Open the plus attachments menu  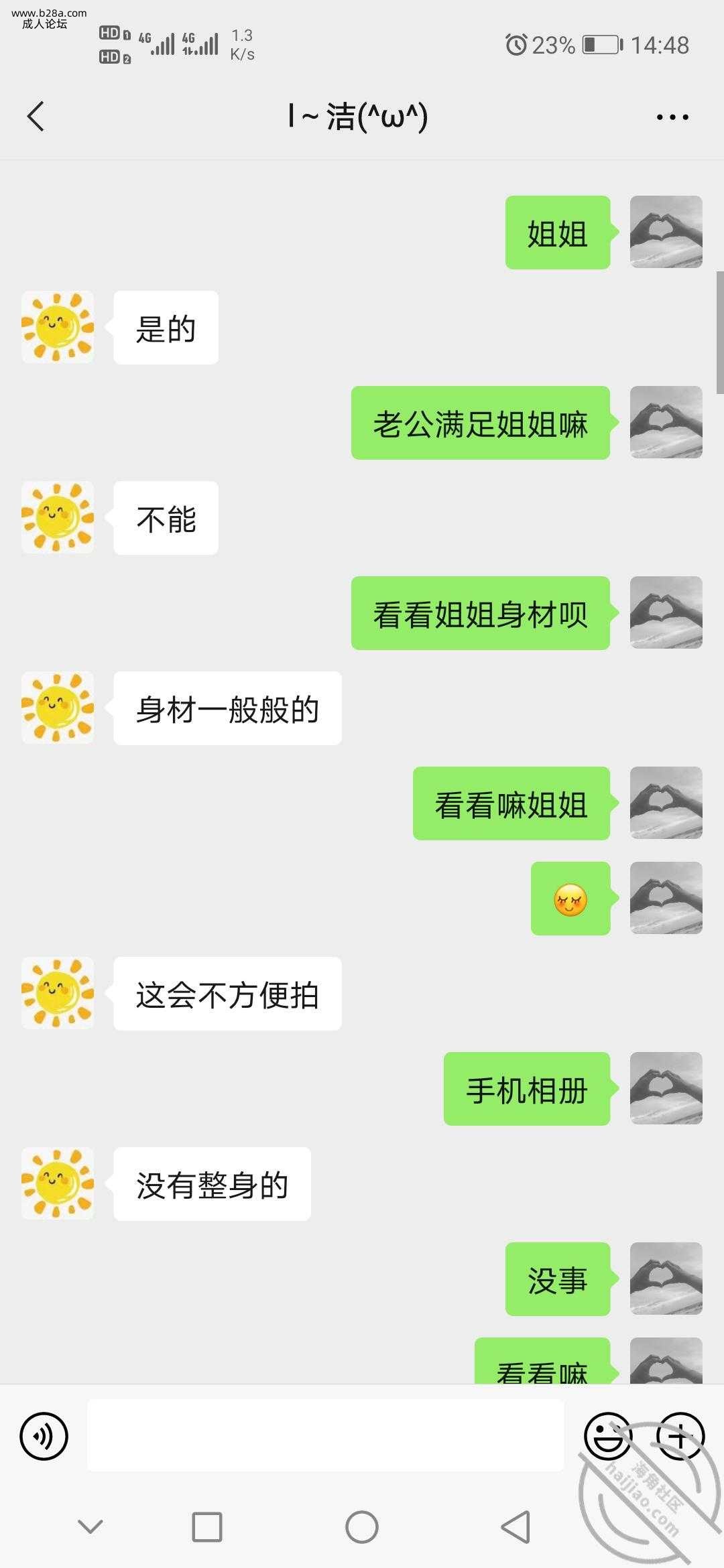(x=679, y=1436)
